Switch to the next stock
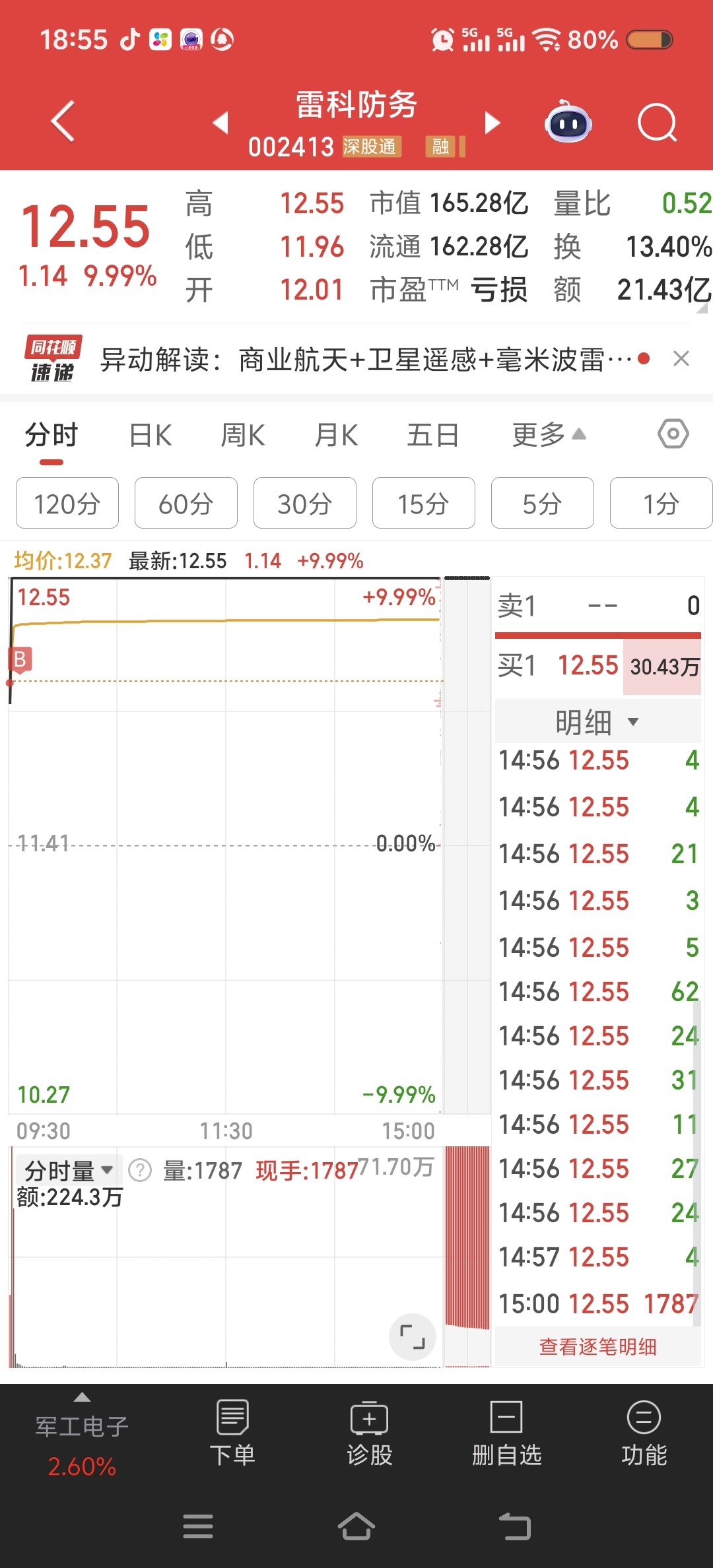This screenshot has height=1568, width=713. click(492, 123)
